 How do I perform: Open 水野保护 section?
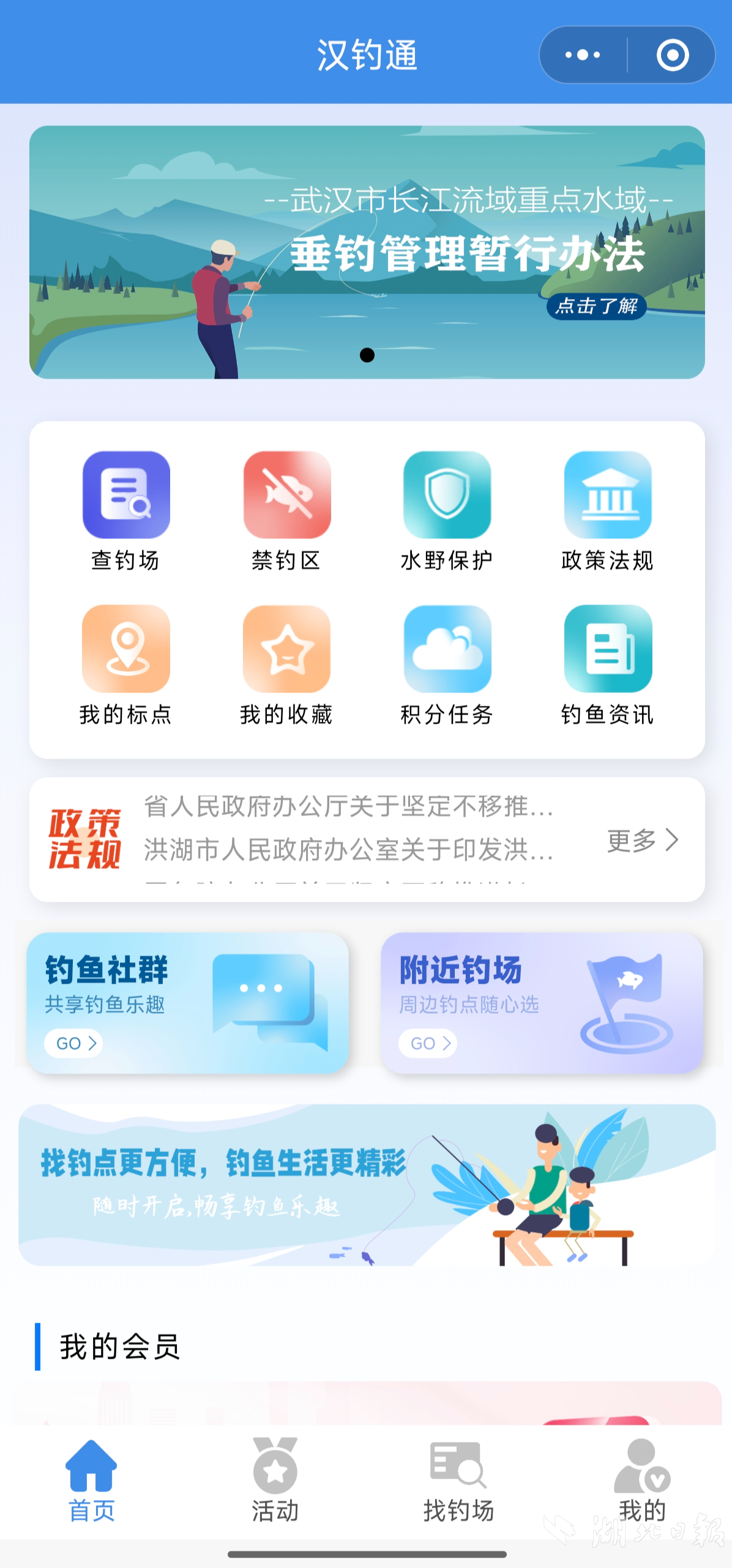[x=447, y=510]
